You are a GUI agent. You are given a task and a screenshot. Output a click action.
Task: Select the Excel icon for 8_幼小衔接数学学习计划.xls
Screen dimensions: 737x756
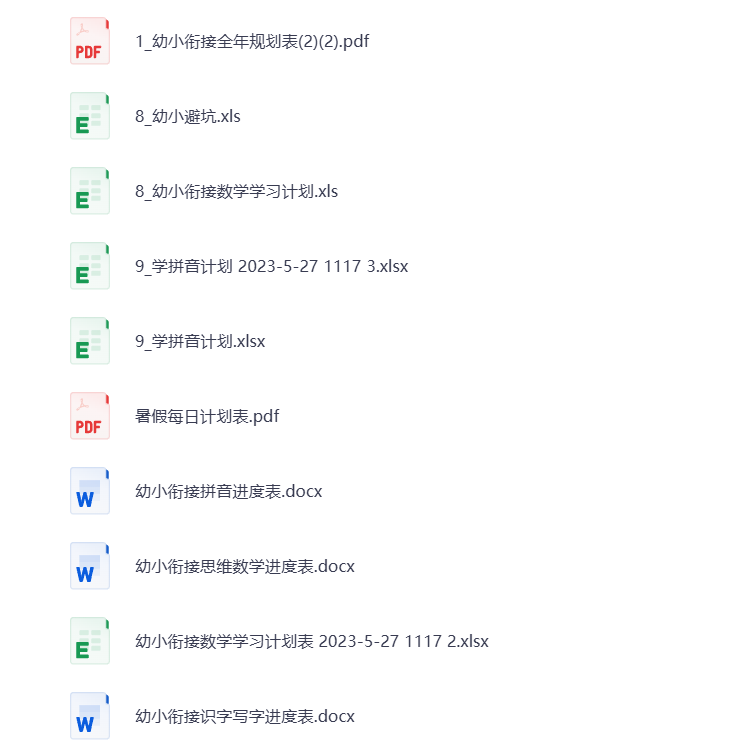89,191
